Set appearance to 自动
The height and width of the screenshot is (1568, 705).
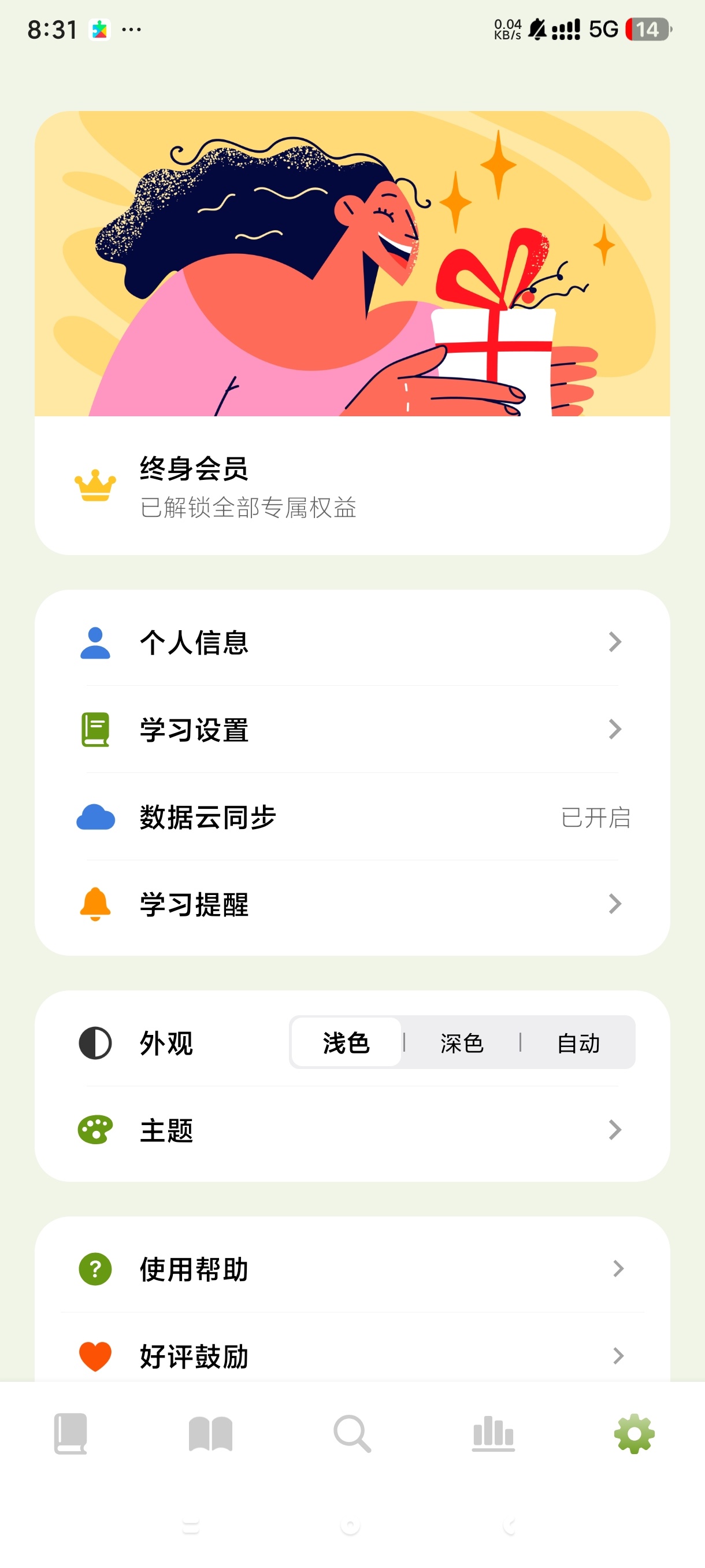578,1042
